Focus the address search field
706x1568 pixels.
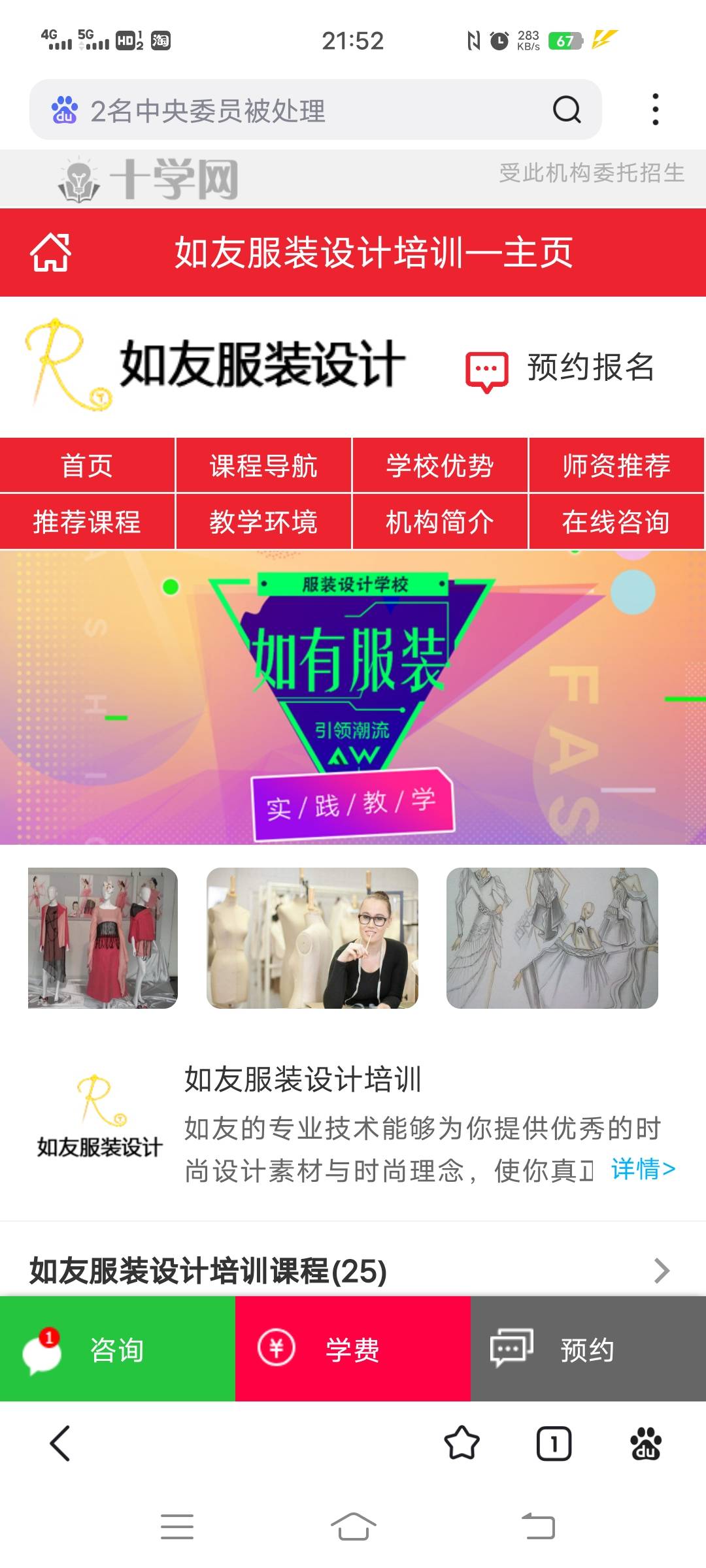tap(301, 110)
